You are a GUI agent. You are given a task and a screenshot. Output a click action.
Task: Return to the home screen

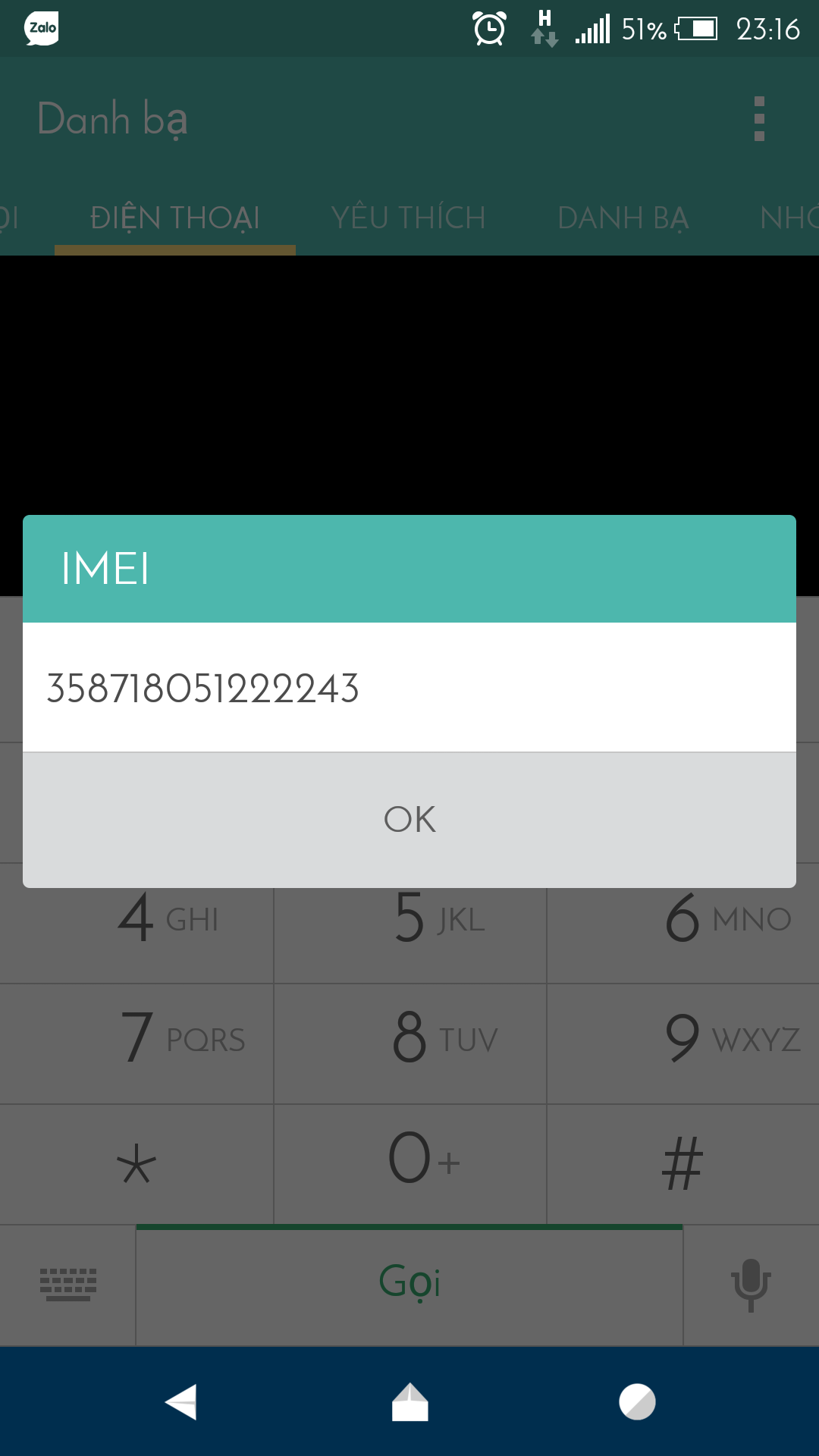[409, 1401]
